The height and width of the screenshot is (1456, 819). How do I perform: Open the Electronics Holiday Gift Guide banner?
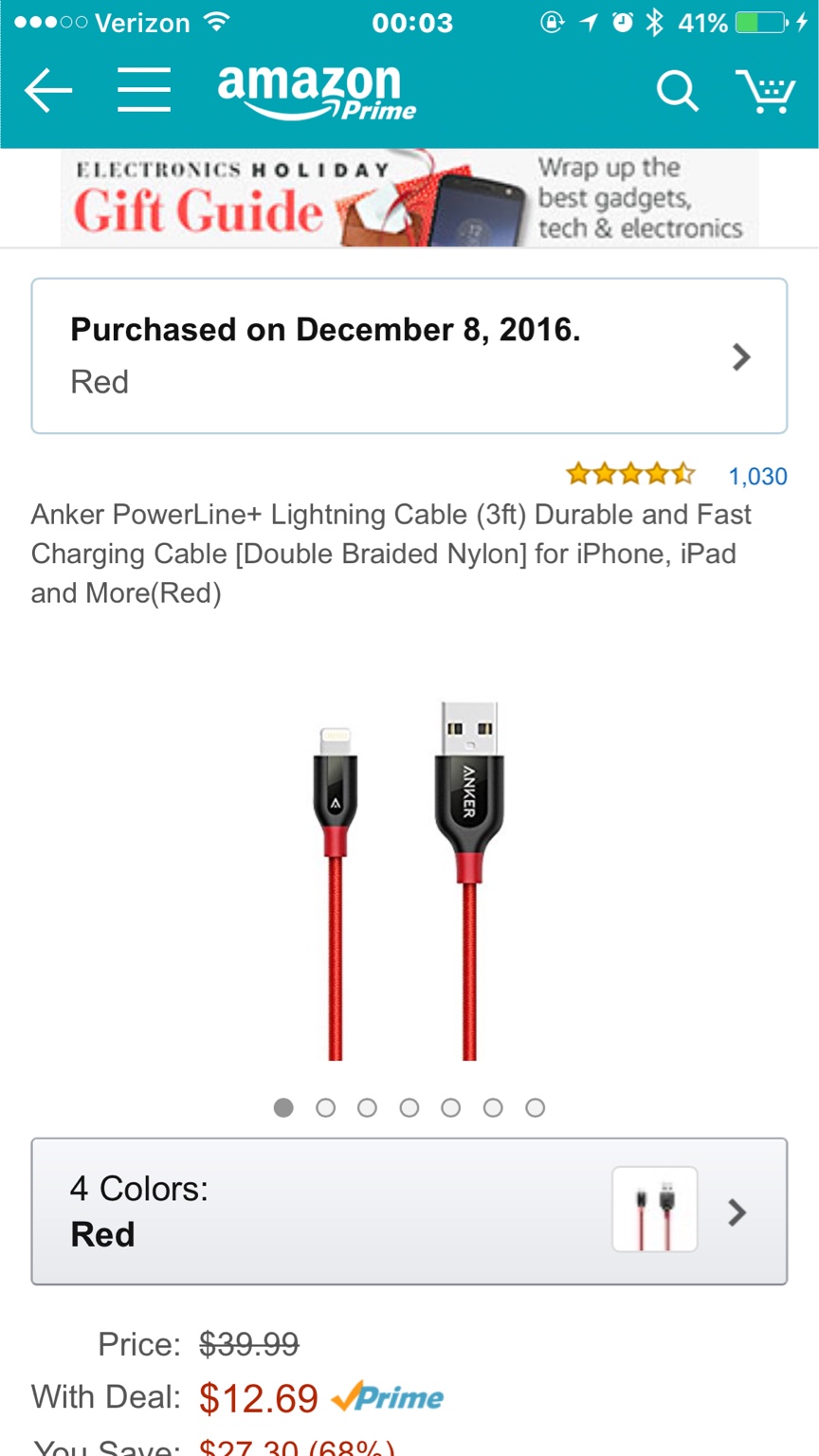click(409, 198)
